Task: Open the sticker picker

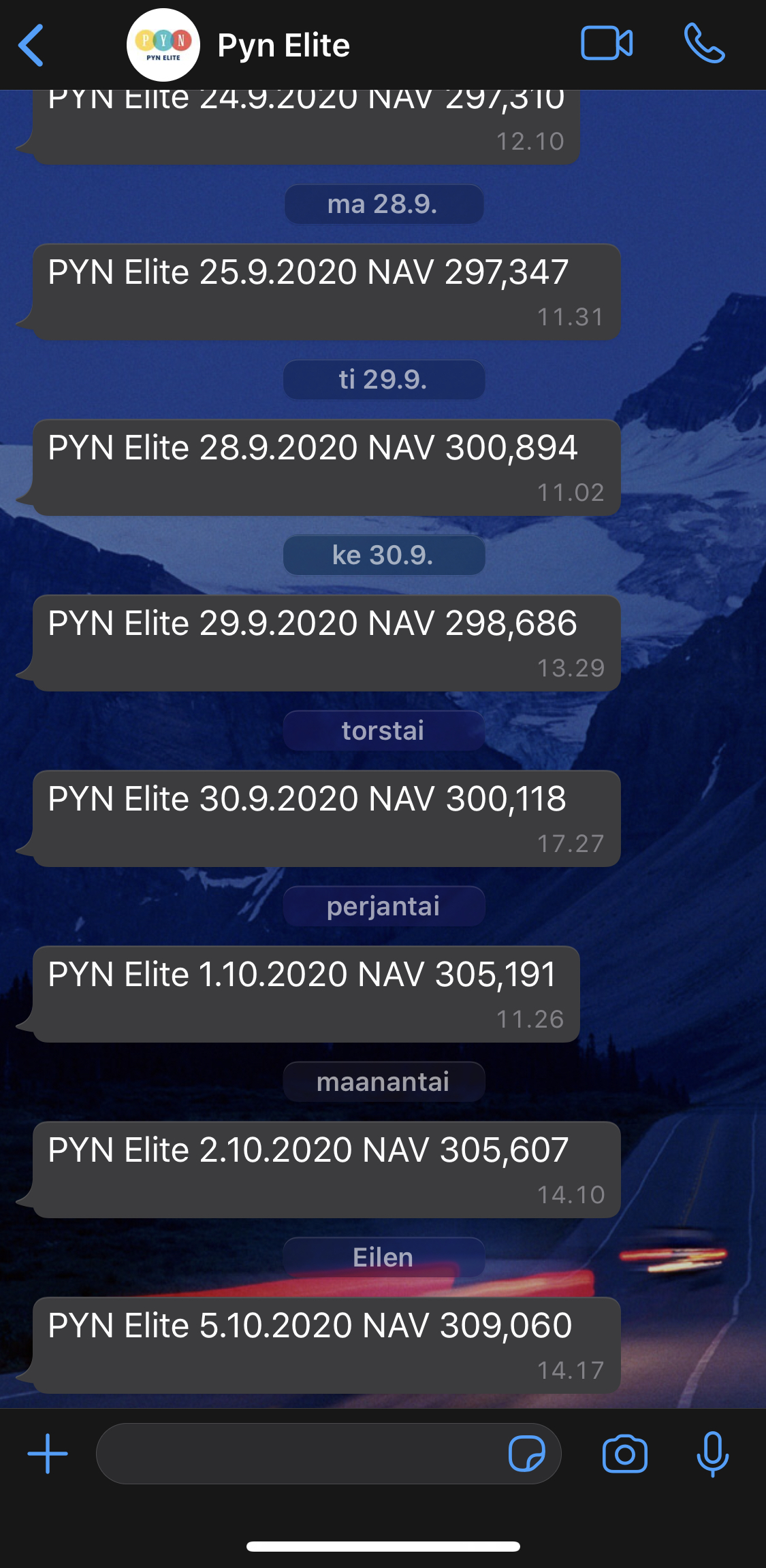Action: 527,1454
